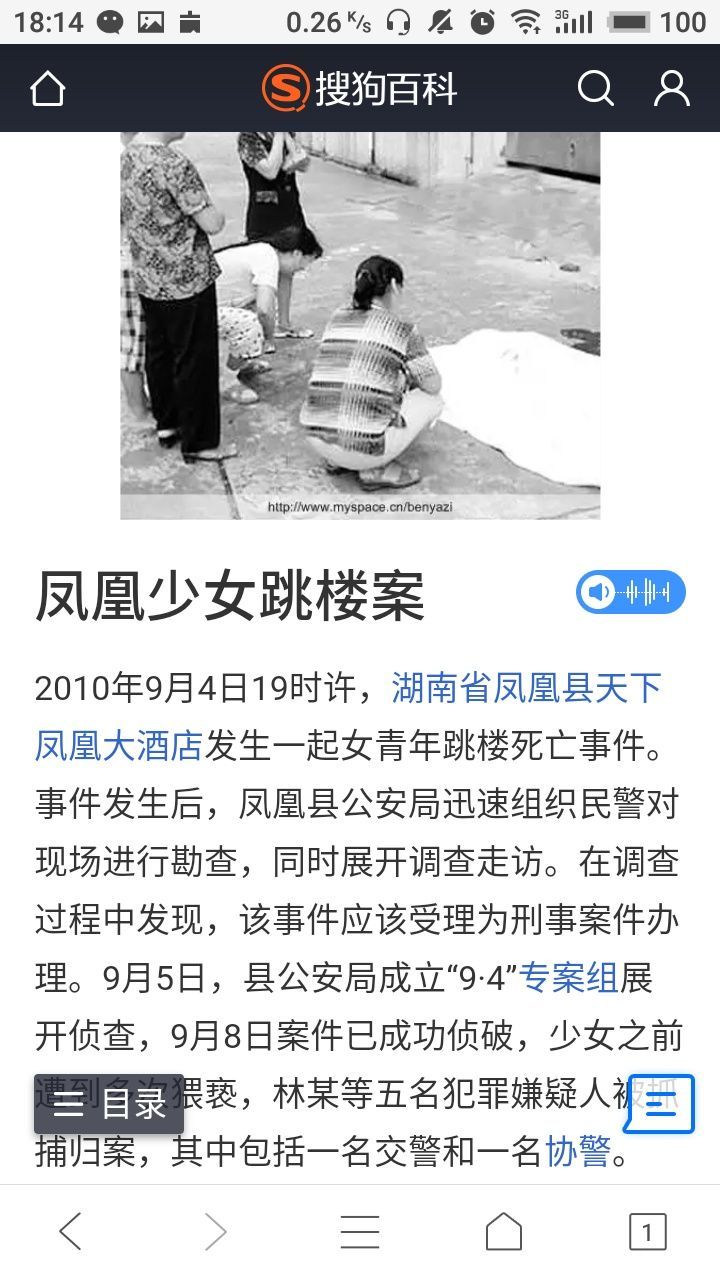Go back in the browser

click(x=71, y=1232)
